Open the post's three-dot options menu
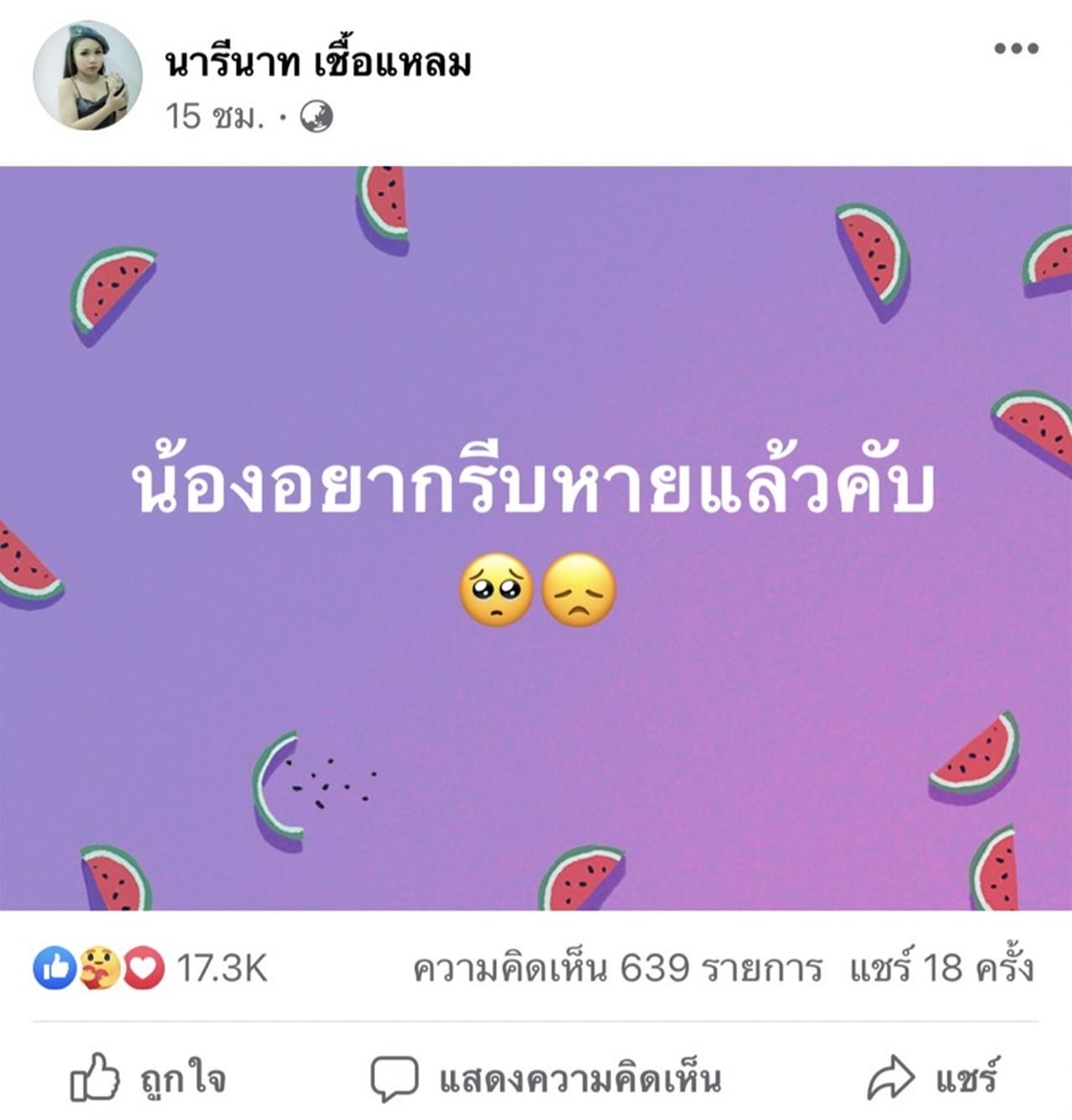Screen dimensions: 1072x1120 1016,49
